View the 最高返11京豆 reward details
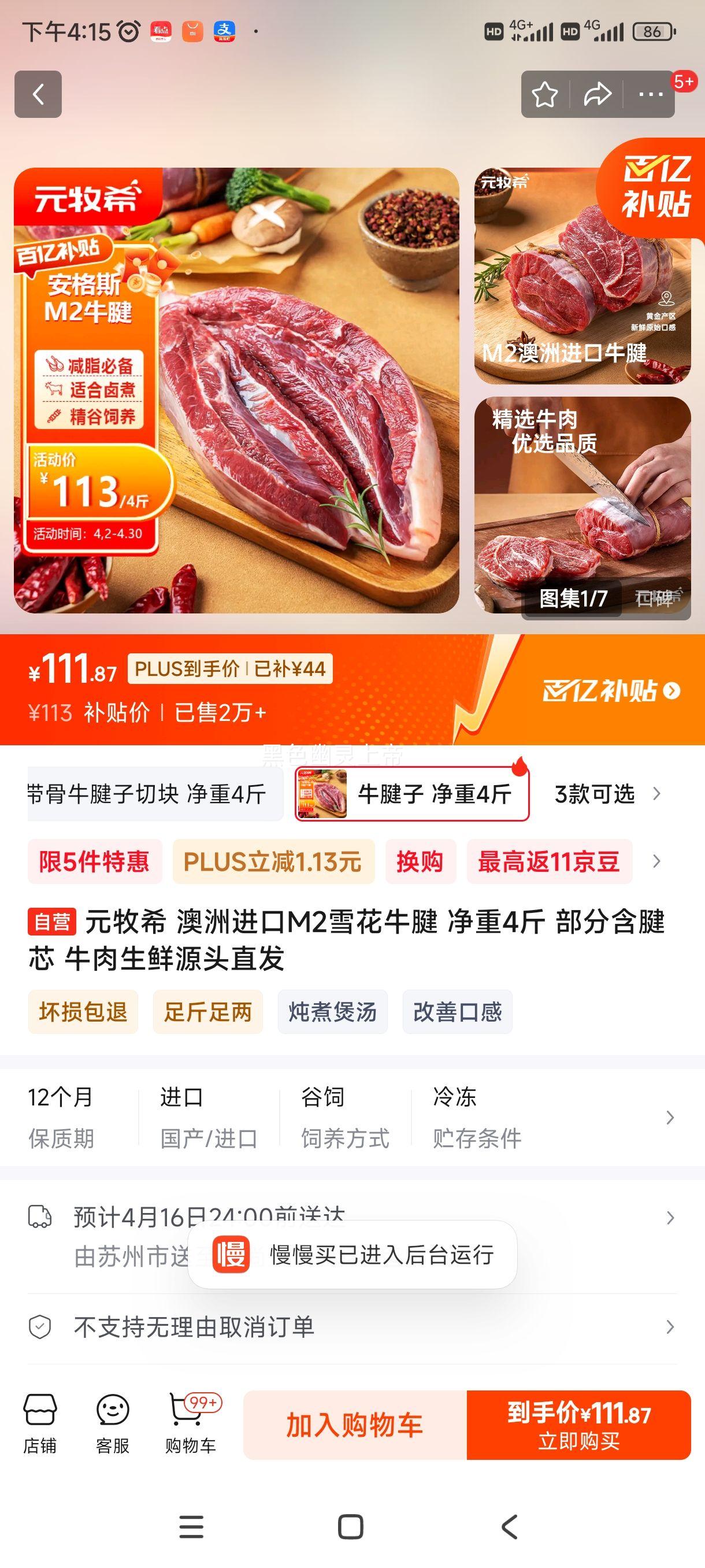This screenshot has width=705, height=1568. point(548,861)
